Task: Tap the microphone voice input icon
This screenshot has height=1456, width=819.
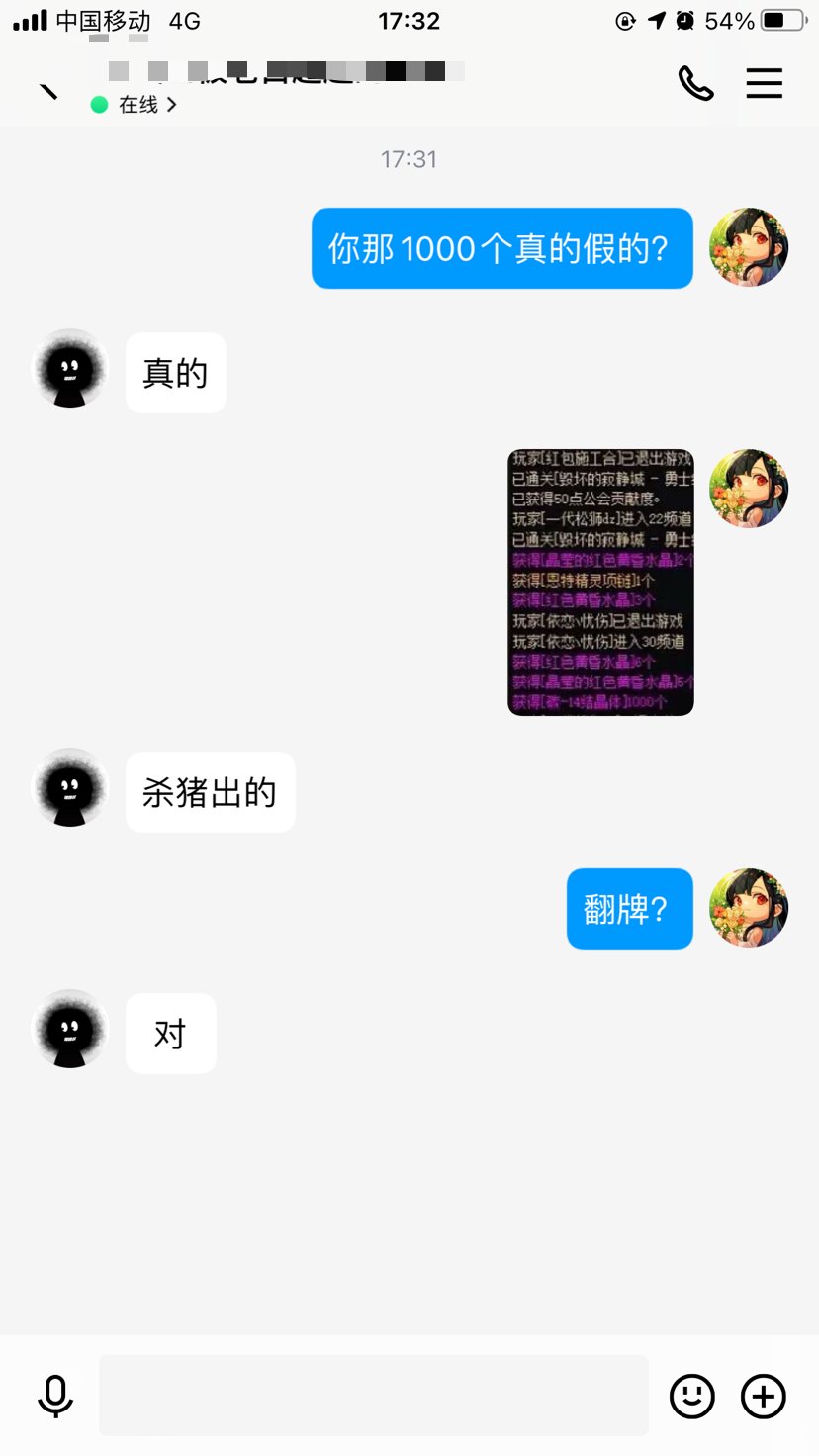Action: pos(55,1396)
